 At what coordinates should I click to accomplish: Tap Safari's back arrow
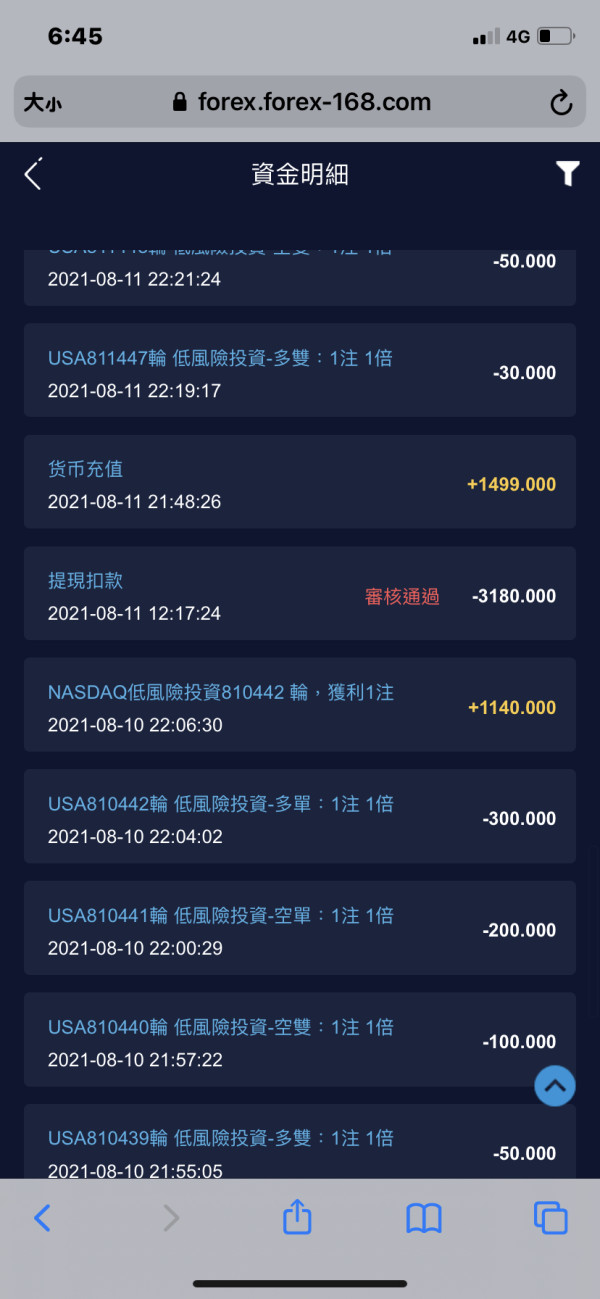42,1217
